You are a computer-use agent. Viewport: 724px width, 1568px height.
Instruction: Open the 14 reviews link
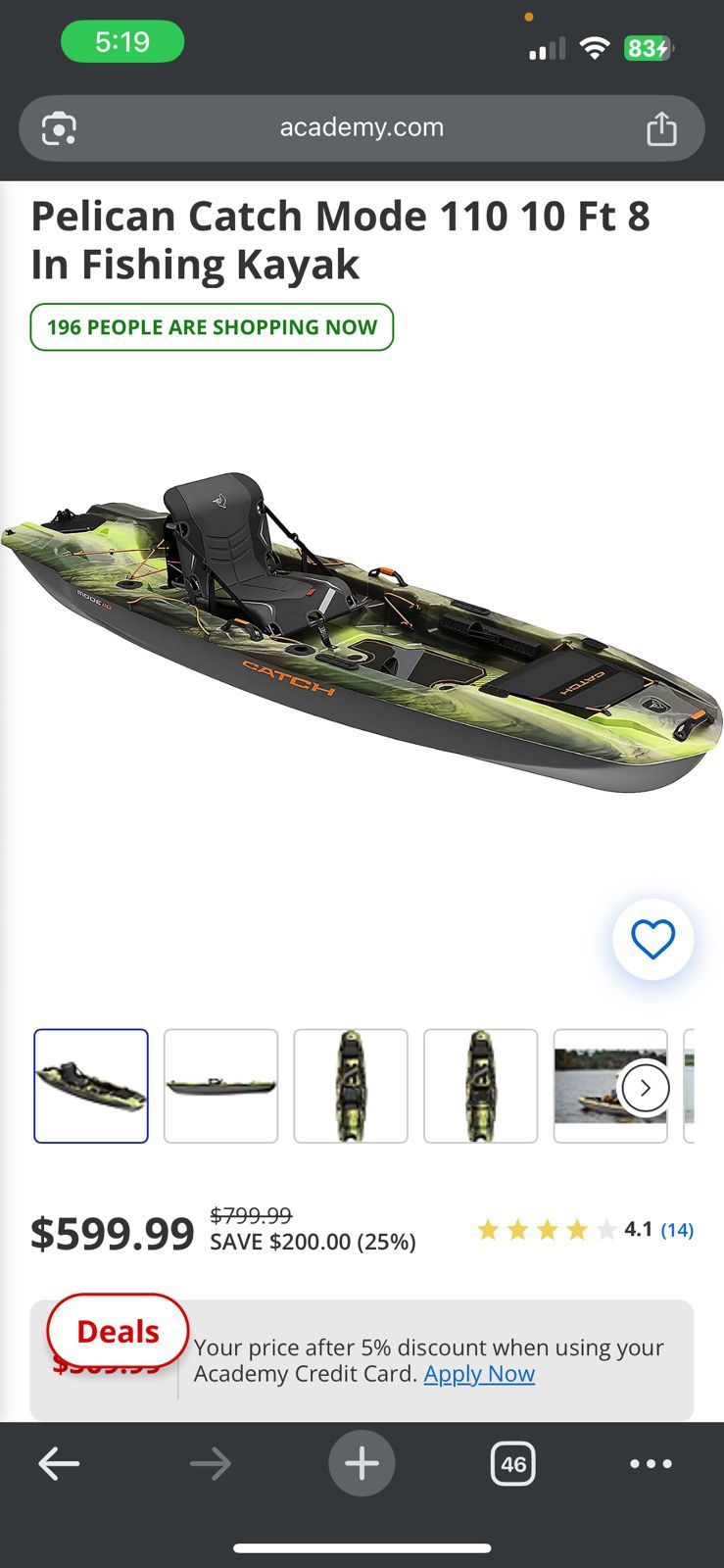pos(677,1229)
